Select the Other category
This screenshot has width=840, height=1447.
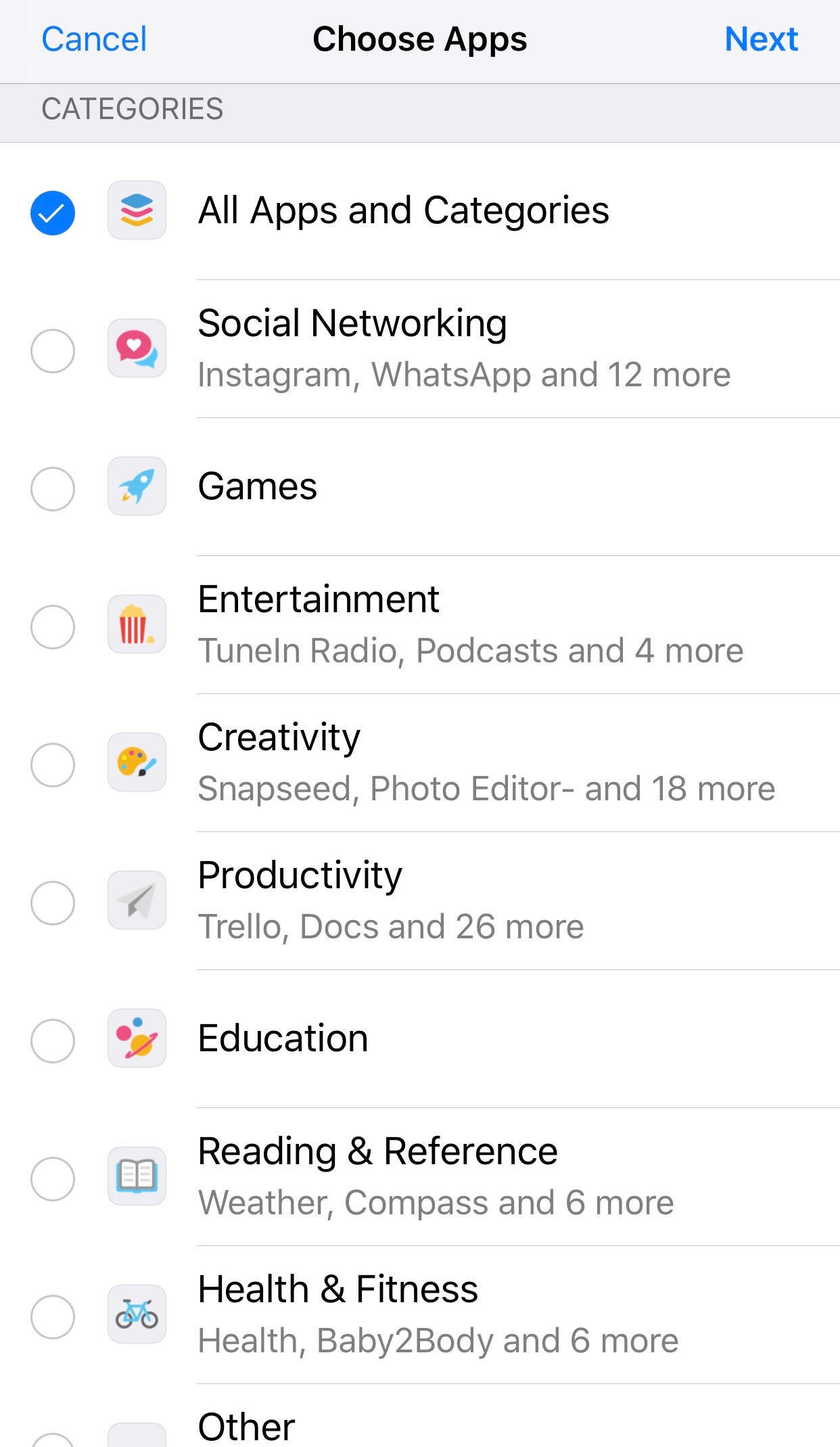tap(53, 1439)
